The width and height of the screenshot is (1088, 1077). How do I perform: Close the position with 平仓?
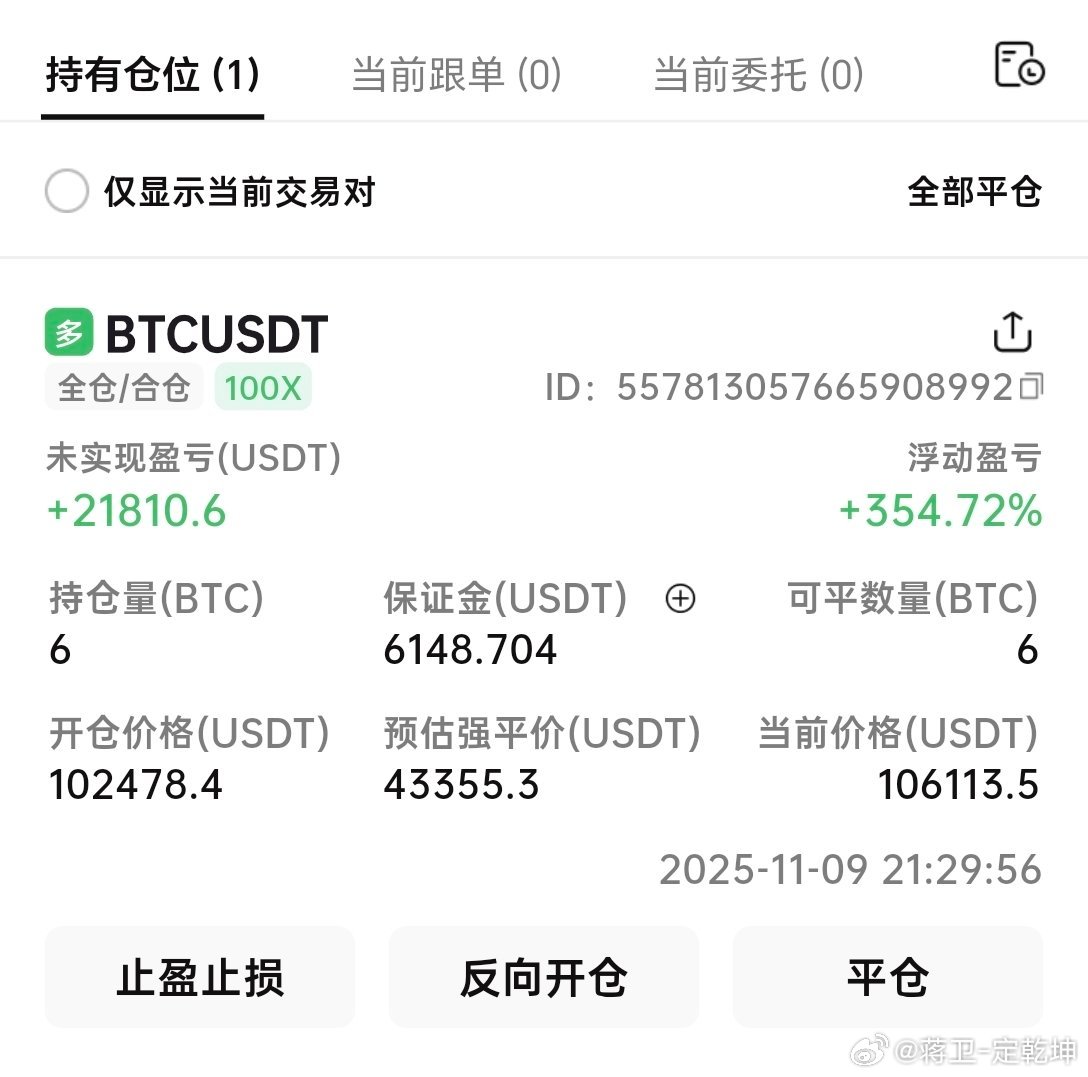click(x=887, y=977)
